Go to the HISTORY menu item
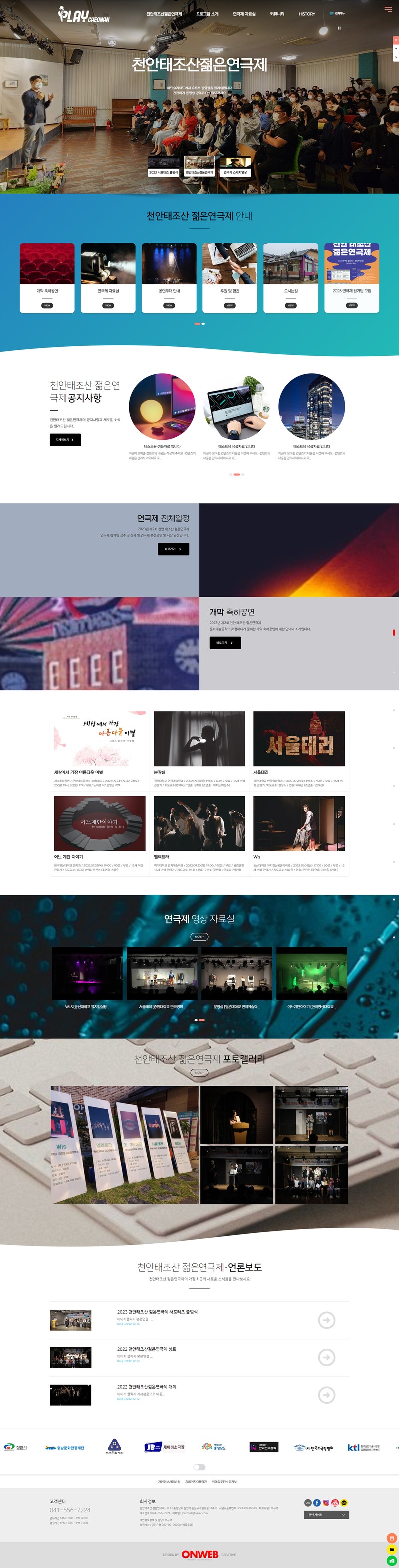Screen dimensions: 399x1568 point(307,14)
